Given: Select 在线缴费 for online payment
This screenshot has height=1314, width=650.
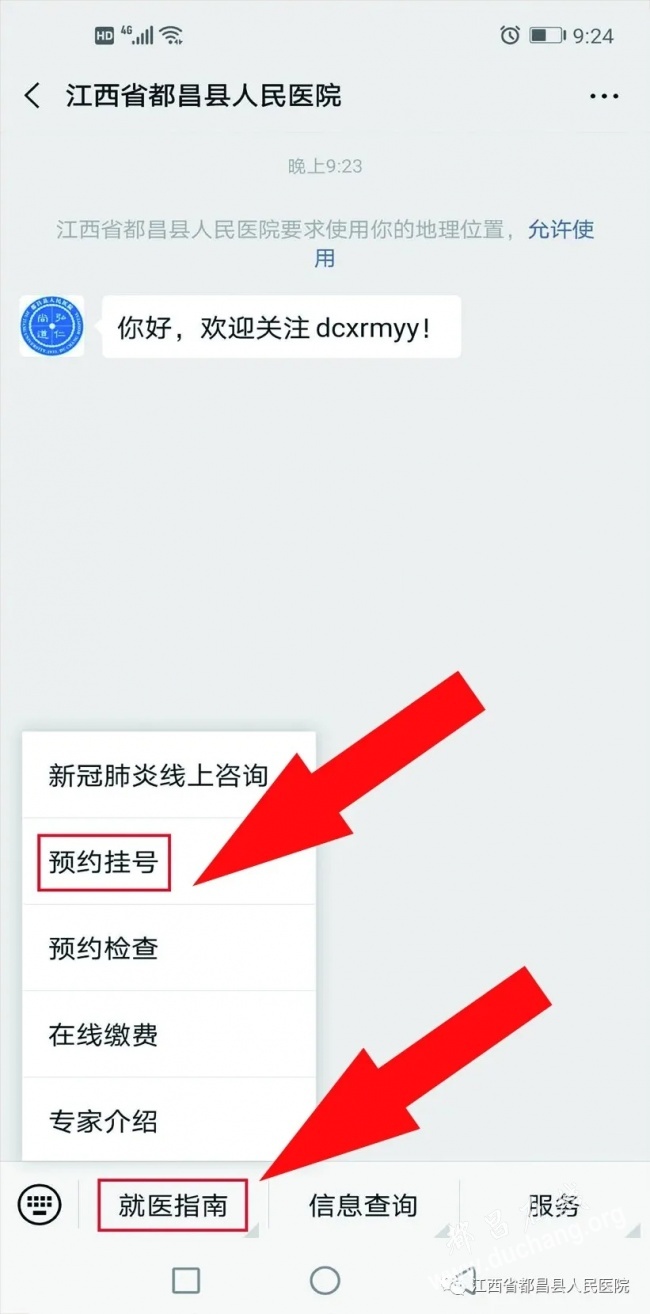Looking at the screenshot, I should click(x=104, y=1034).
